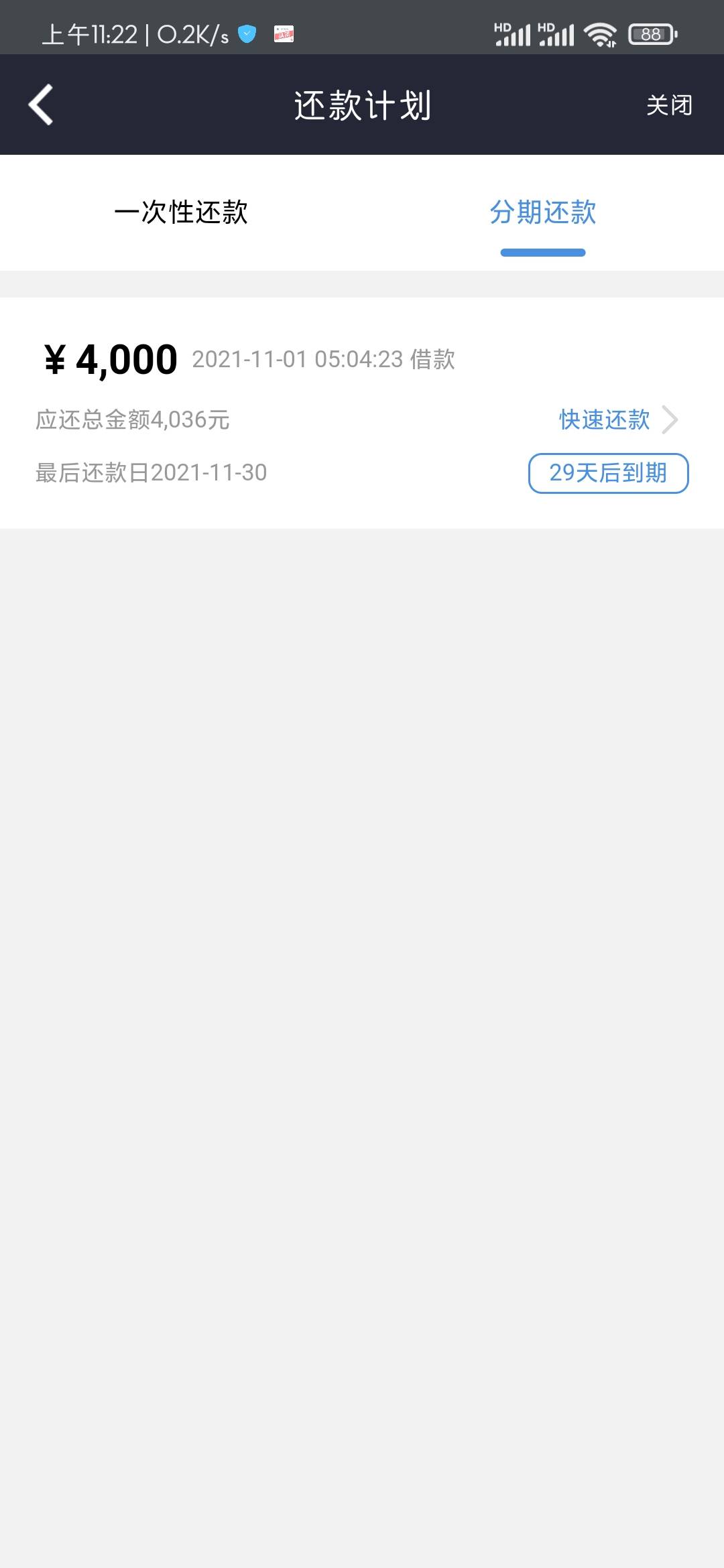The image size is (724, 1568).
Task: Tap the 29天后到期 badge
Action: [609, 473]
